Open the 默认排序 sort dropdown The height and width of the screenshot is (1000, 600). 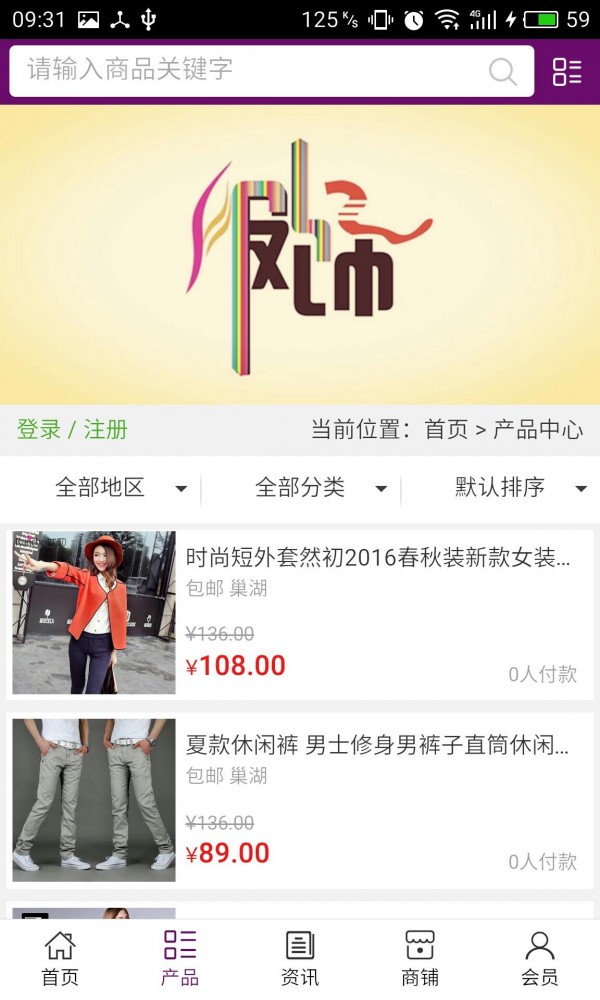520,488
